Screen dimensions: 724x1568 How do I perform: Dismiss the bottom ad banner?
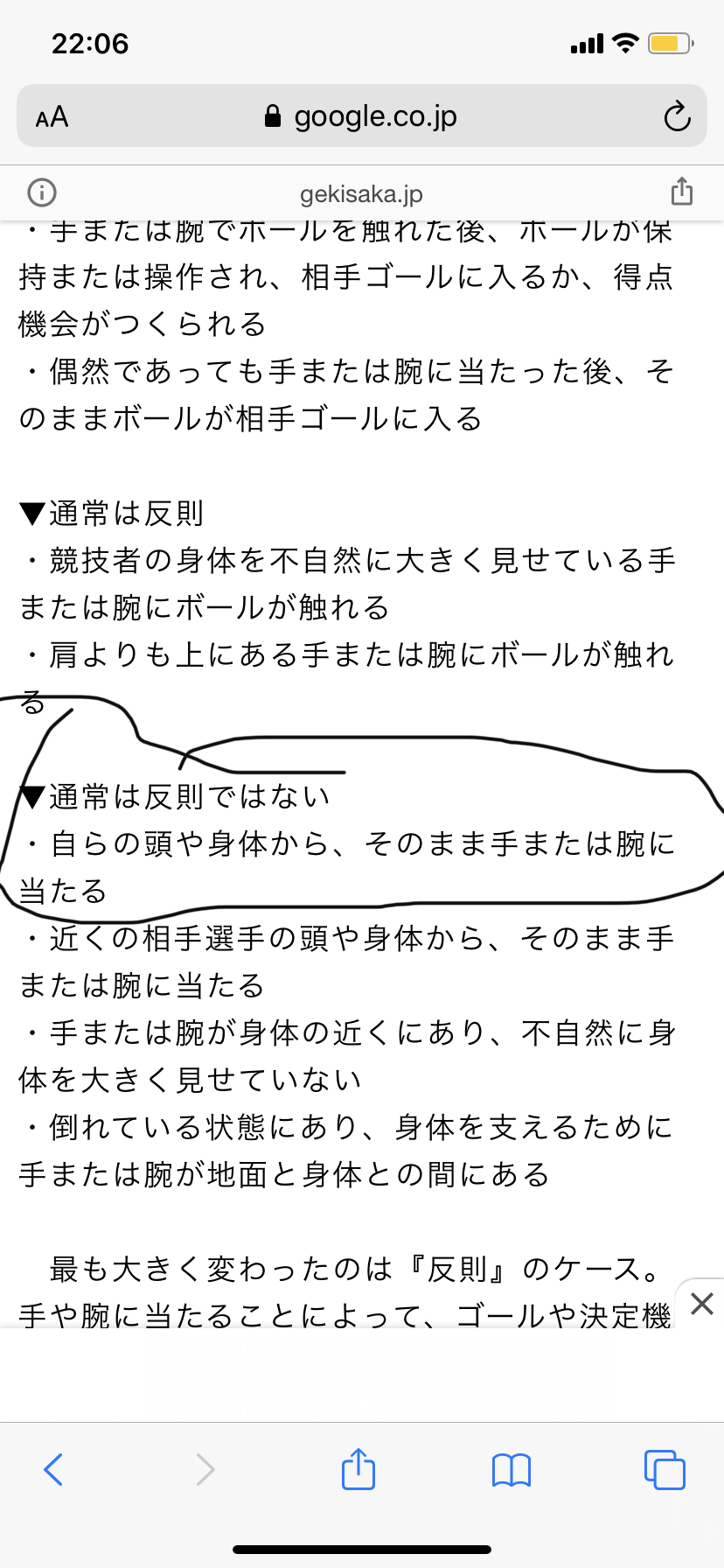701,1304
